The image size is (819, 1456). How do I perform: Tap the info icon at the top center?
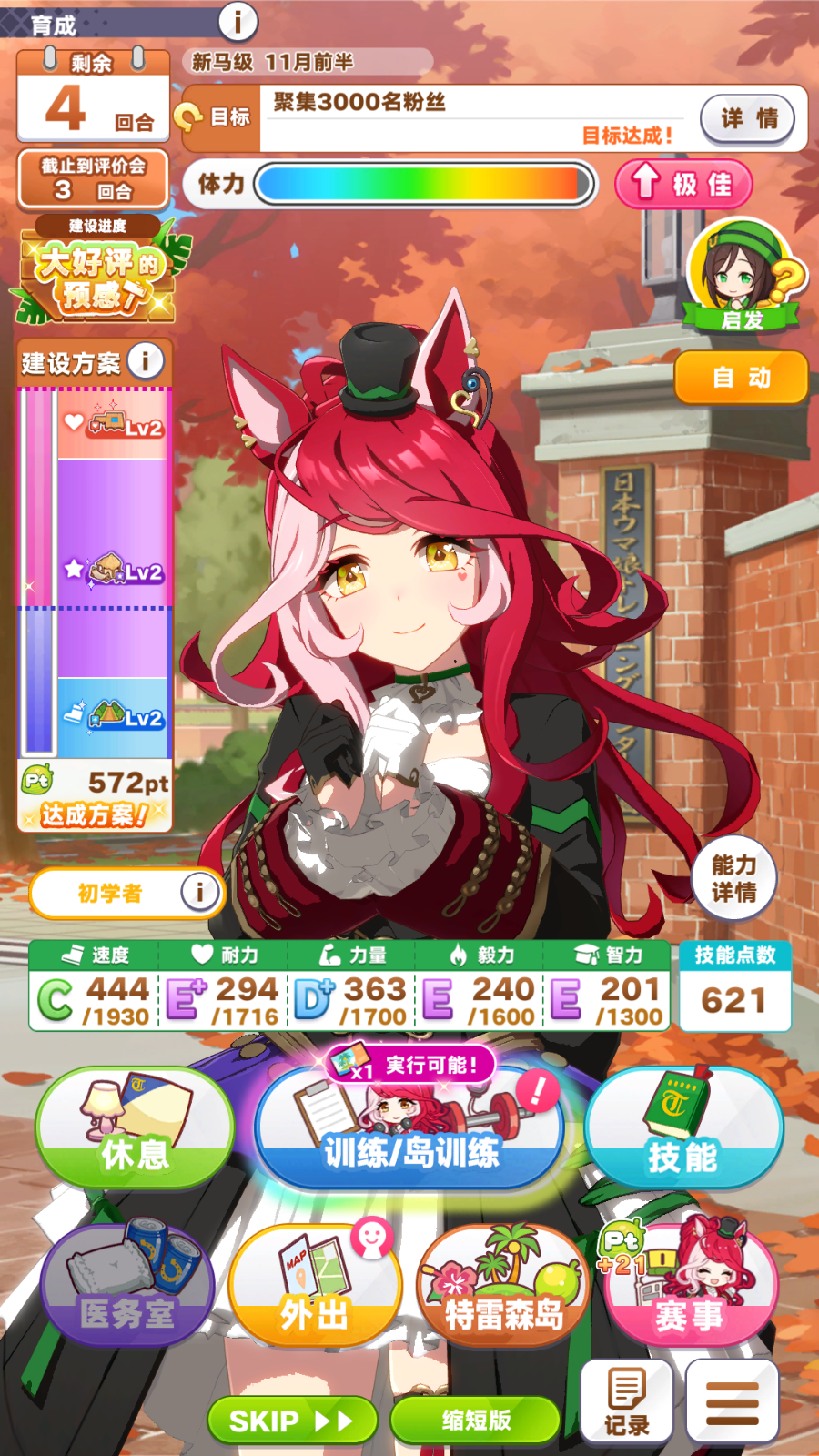coord(239,22)
